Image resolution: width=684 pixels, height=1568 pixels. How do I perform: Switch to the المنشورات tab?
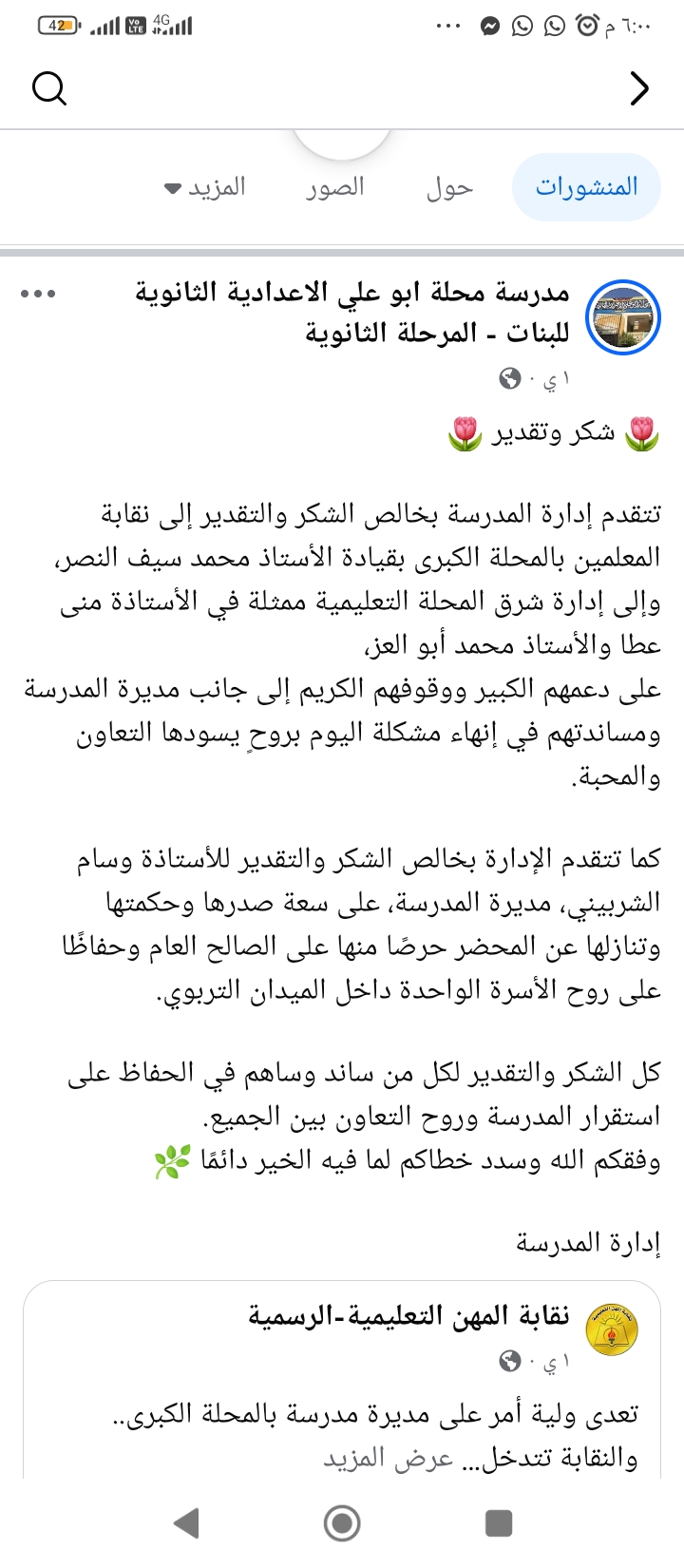pyautogui.click(x=586, y=187)
